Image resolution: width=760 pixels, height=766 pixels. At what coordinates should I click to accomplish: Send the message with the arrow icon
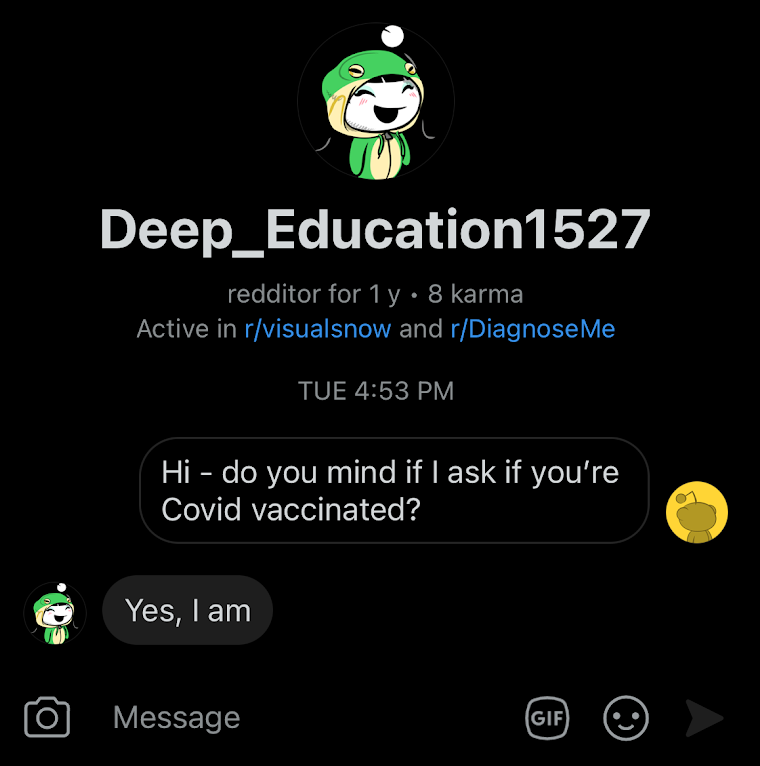click(703, 717)
